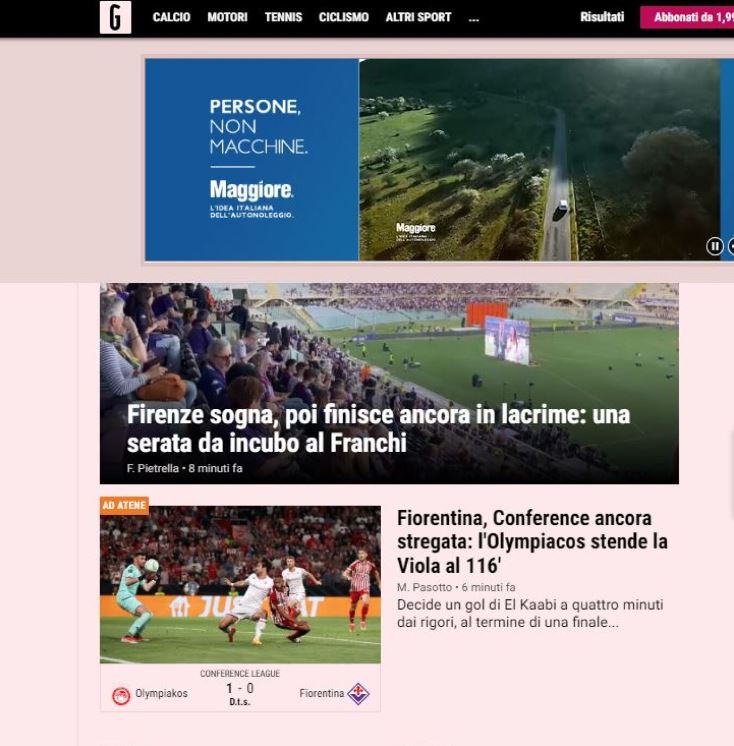Open the Maggiore car rental ad
734x746 pixels.
tap(432, 160)
